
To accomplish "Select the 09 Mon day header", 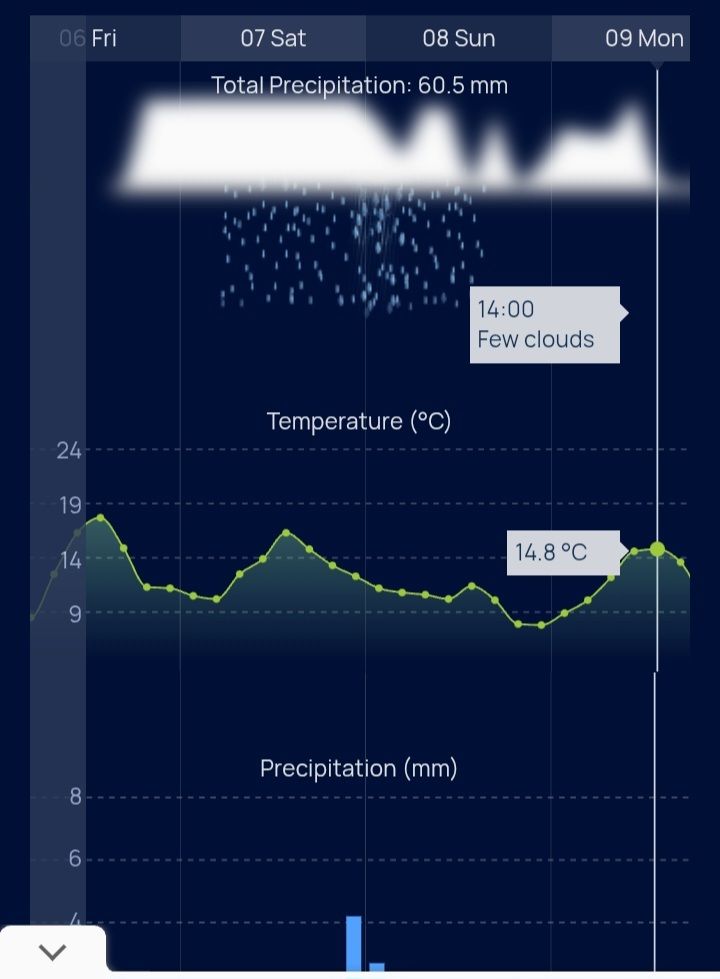I will coord(643,39).
